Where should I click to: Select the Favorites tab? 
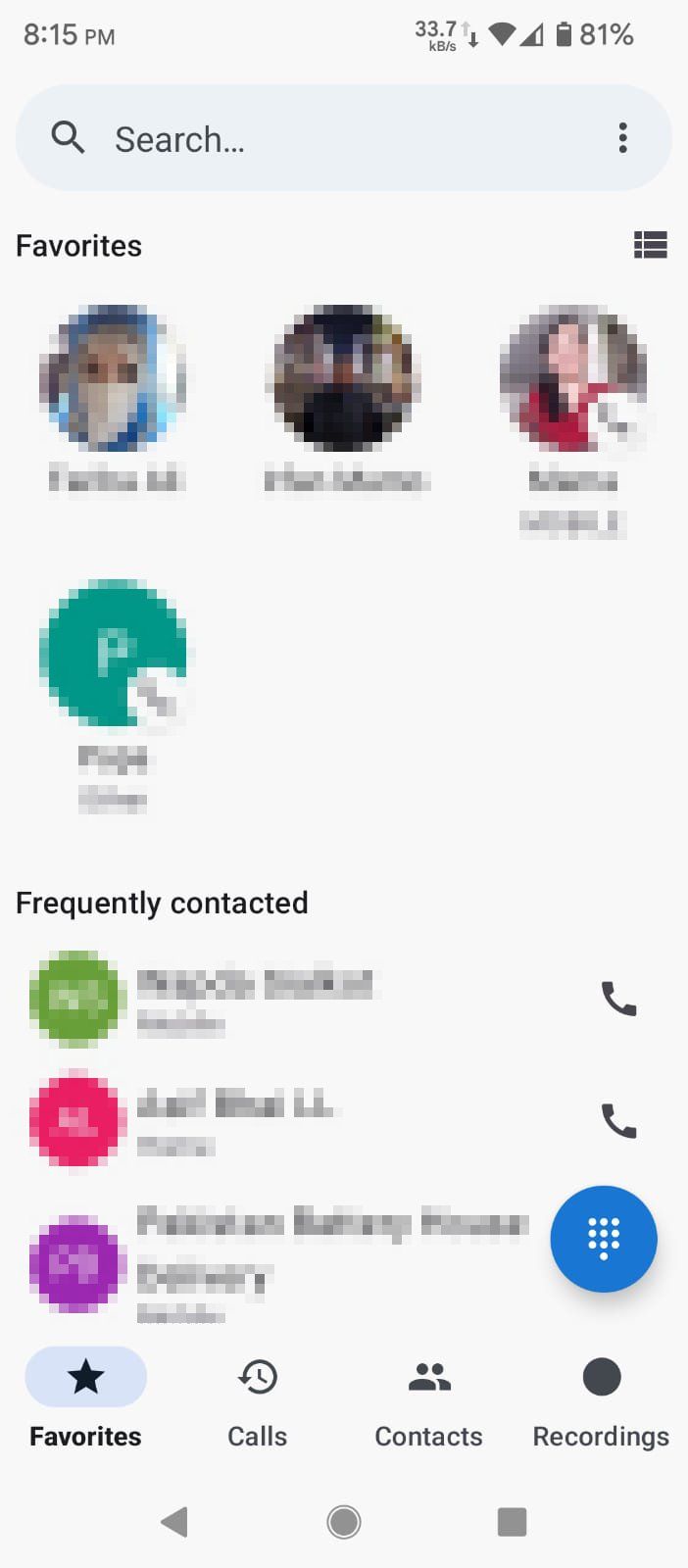(x=85, y=1398)
